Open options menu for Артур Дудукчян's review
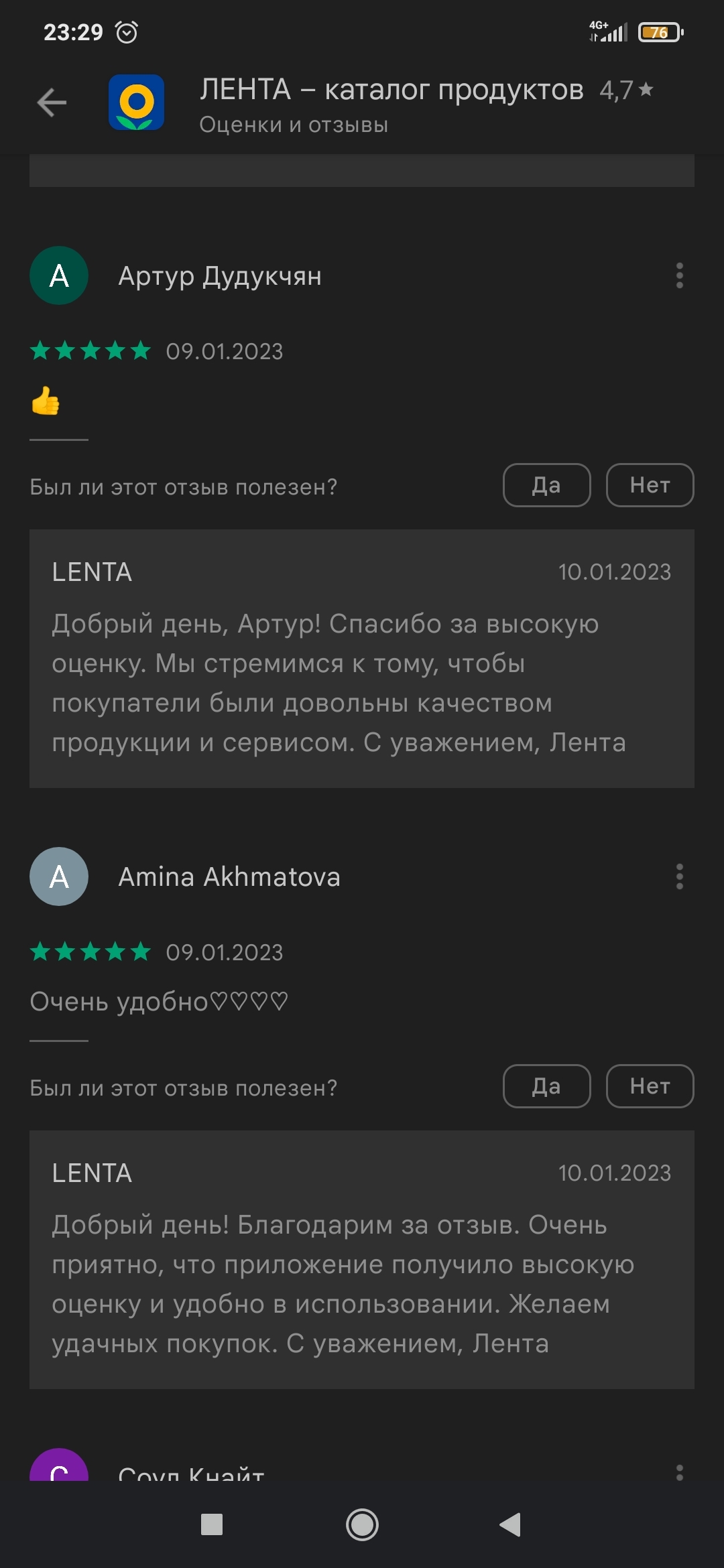Screen dimensions: 724x1568 [679, 275]
